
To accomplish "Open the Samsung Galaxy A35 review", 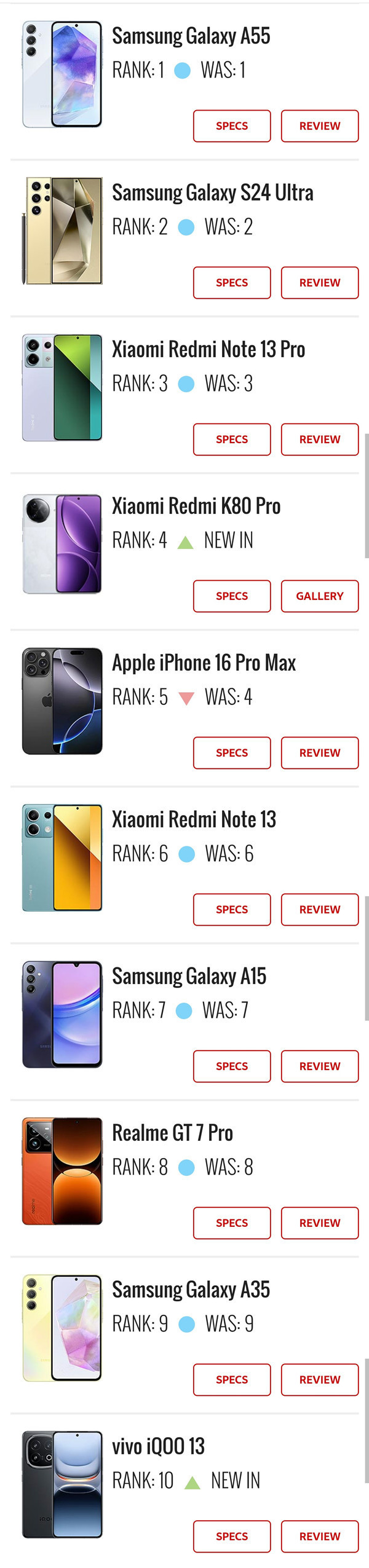I will 320,1380.
